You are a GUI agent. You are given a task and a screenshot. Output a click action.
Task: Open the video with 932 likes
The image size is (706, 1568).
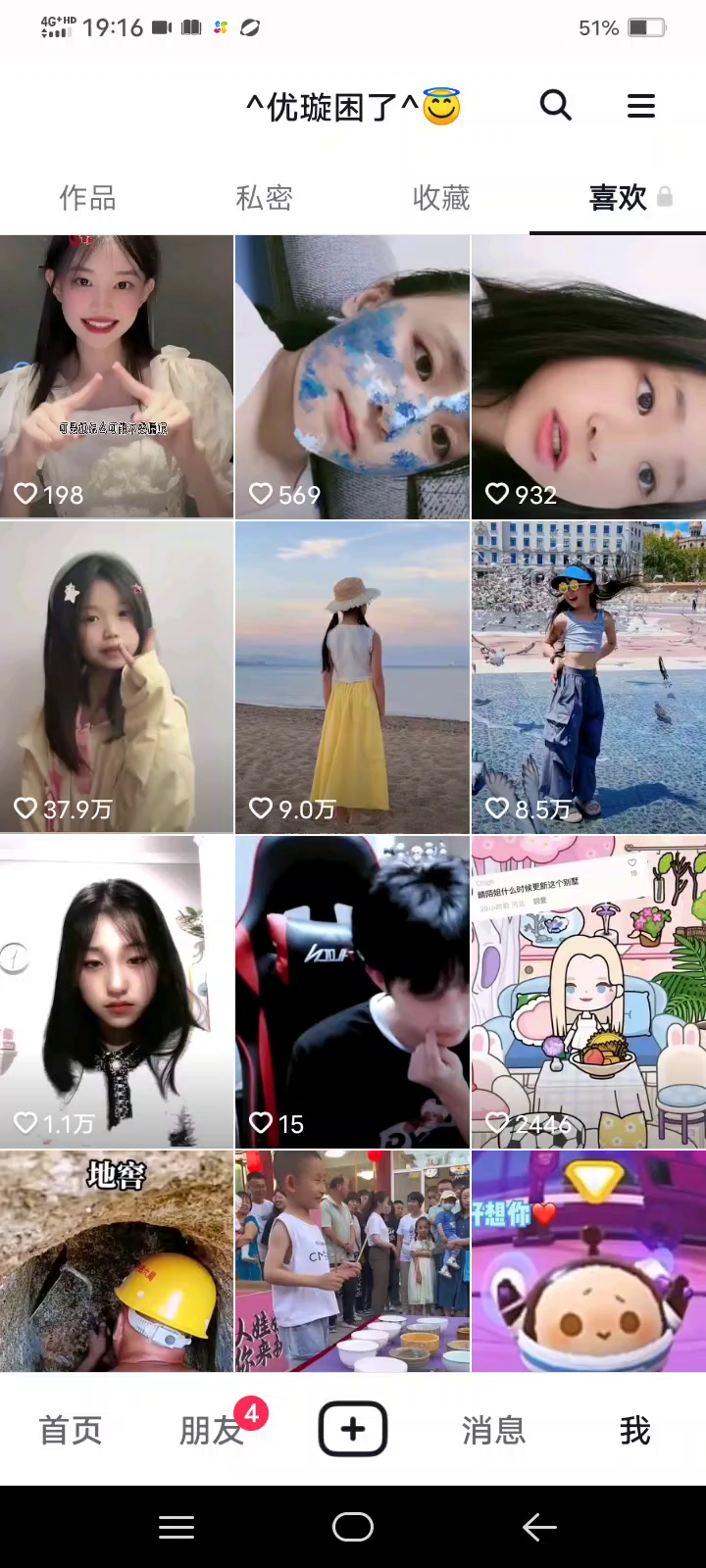(x=588, y=376)
